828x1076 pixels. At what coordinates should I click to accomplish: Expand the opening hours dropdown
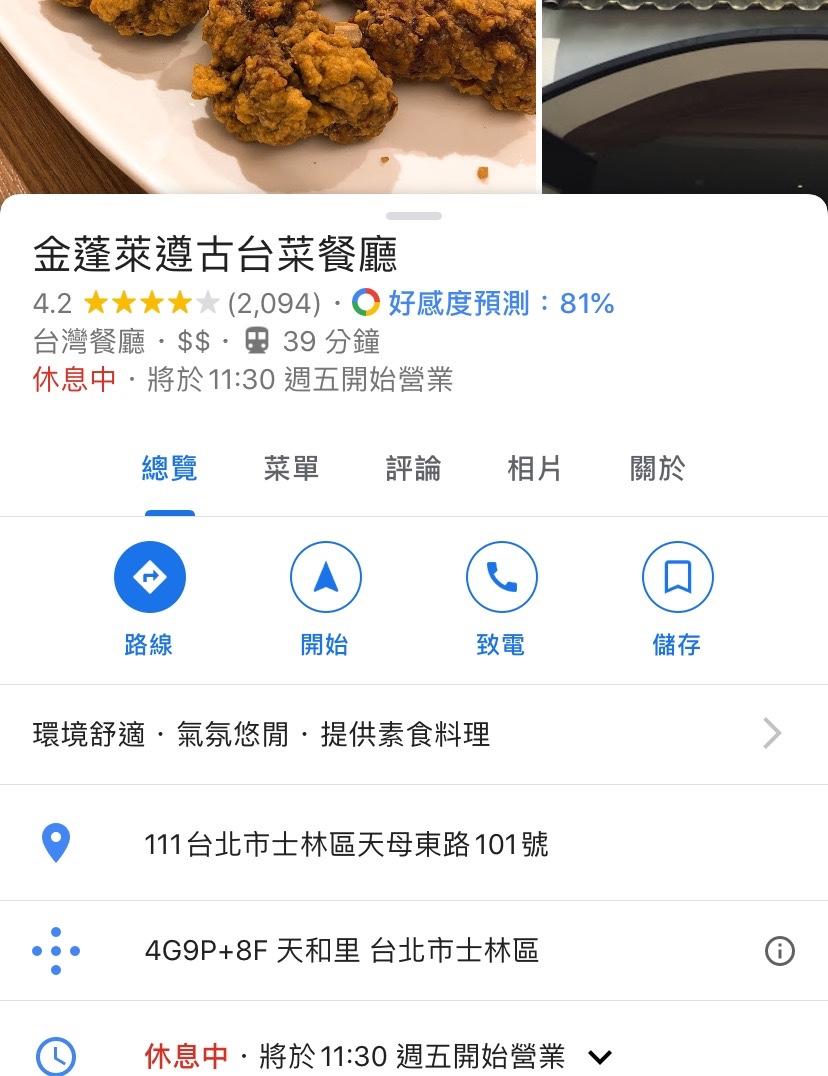pyautogui.click(x=599, y=1056)
